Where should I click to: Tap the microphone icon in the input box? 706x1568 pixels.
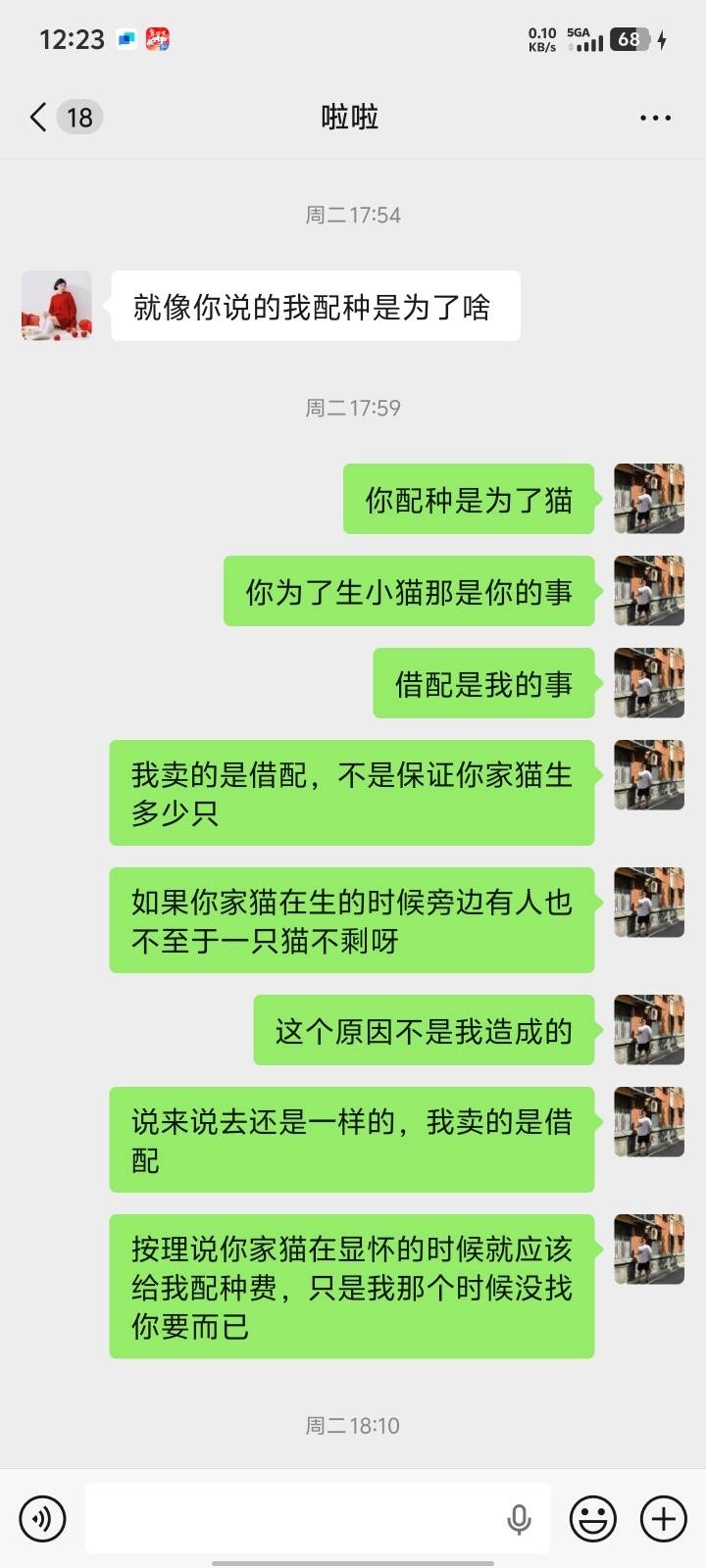[519, 1519]
